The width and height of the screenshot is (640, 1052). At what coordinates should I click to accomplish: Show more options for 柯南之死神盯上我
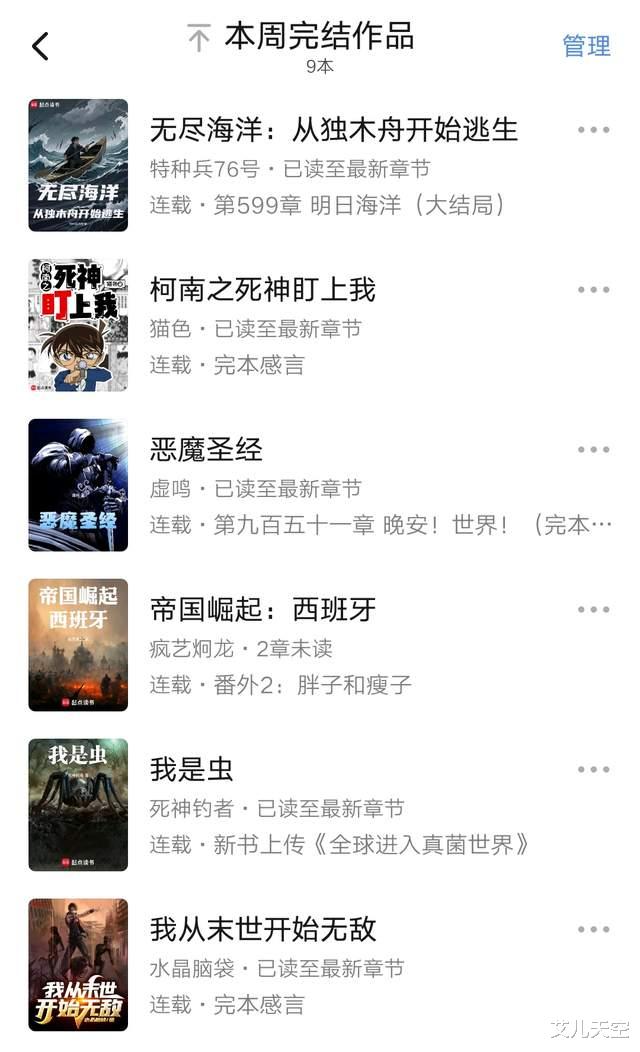[593, 290]
